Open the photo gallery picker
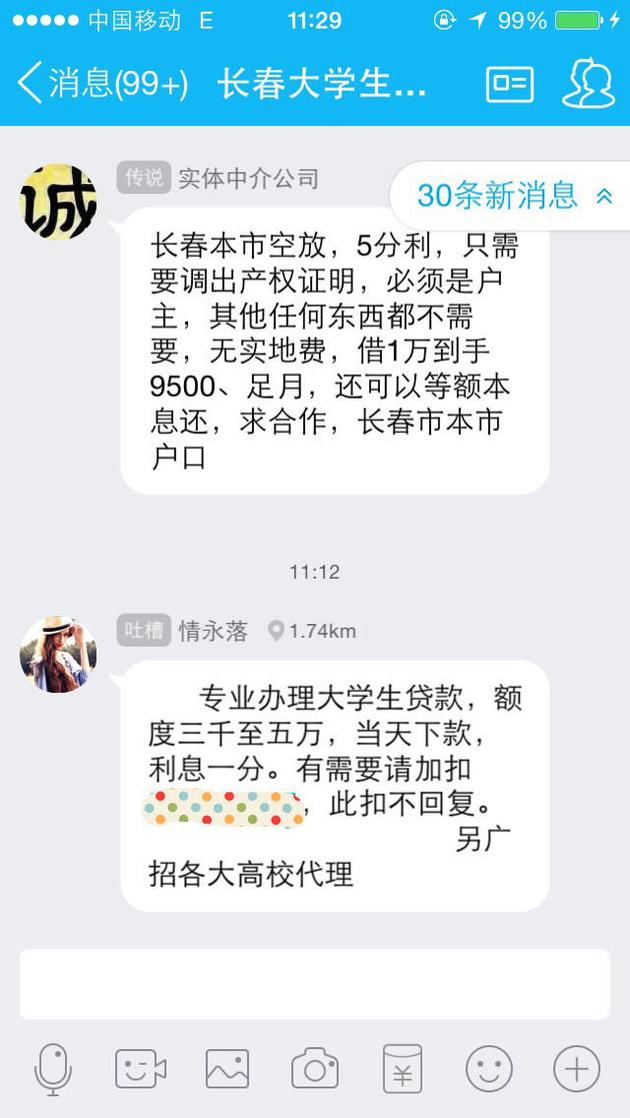Viewport: 630px width, 1118px height. [227, 1069]
